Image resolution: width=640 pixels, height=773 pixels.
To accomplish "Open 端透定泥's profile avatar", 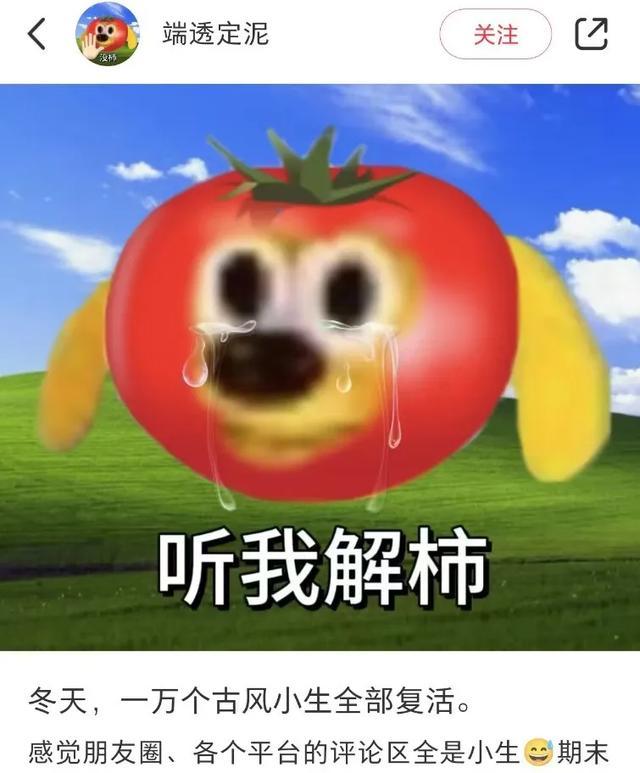I will 108,34.
